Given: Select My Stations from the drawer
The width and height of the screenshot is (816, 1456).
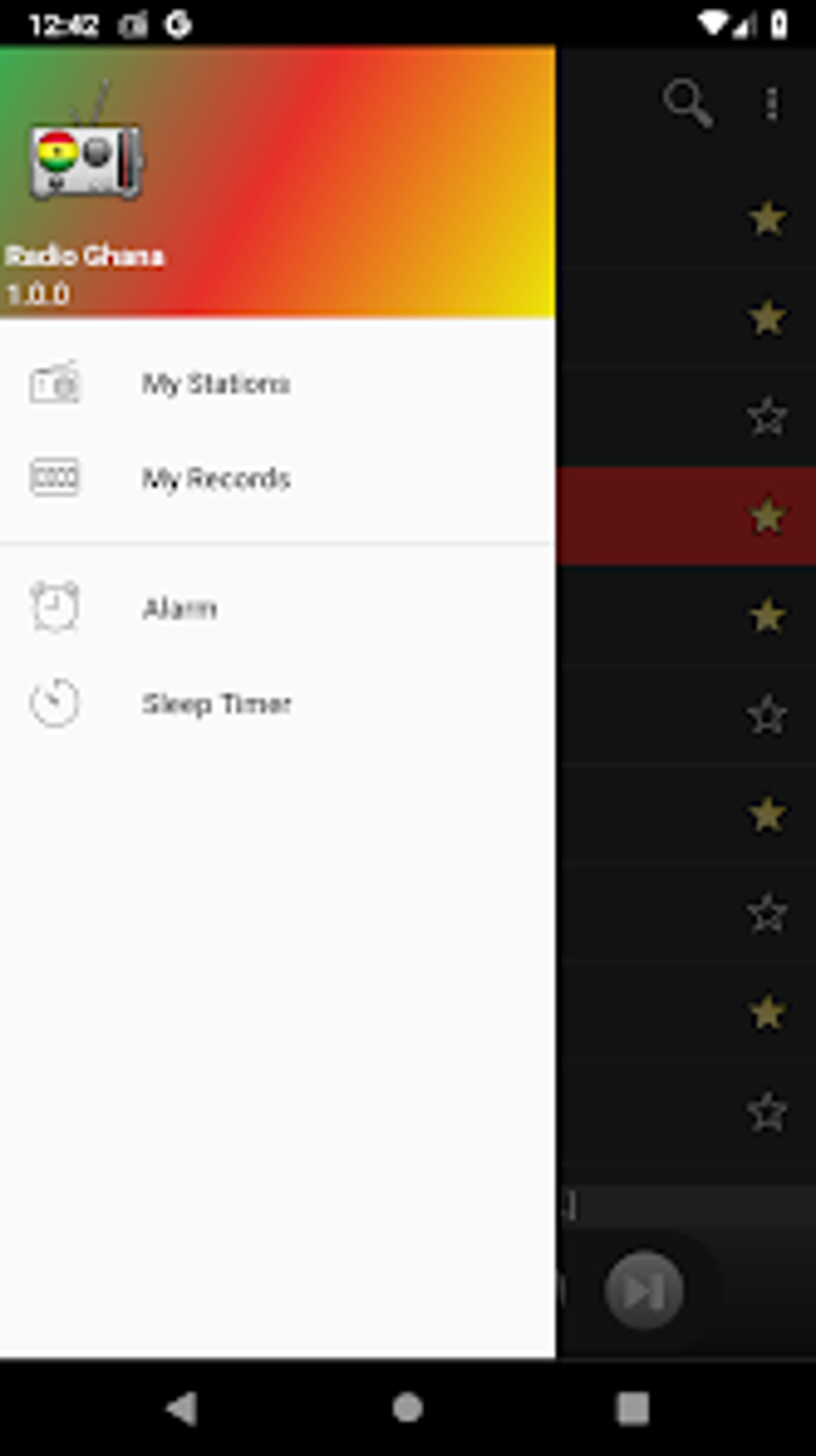Looking at the screenshot, I should point(215,383).
